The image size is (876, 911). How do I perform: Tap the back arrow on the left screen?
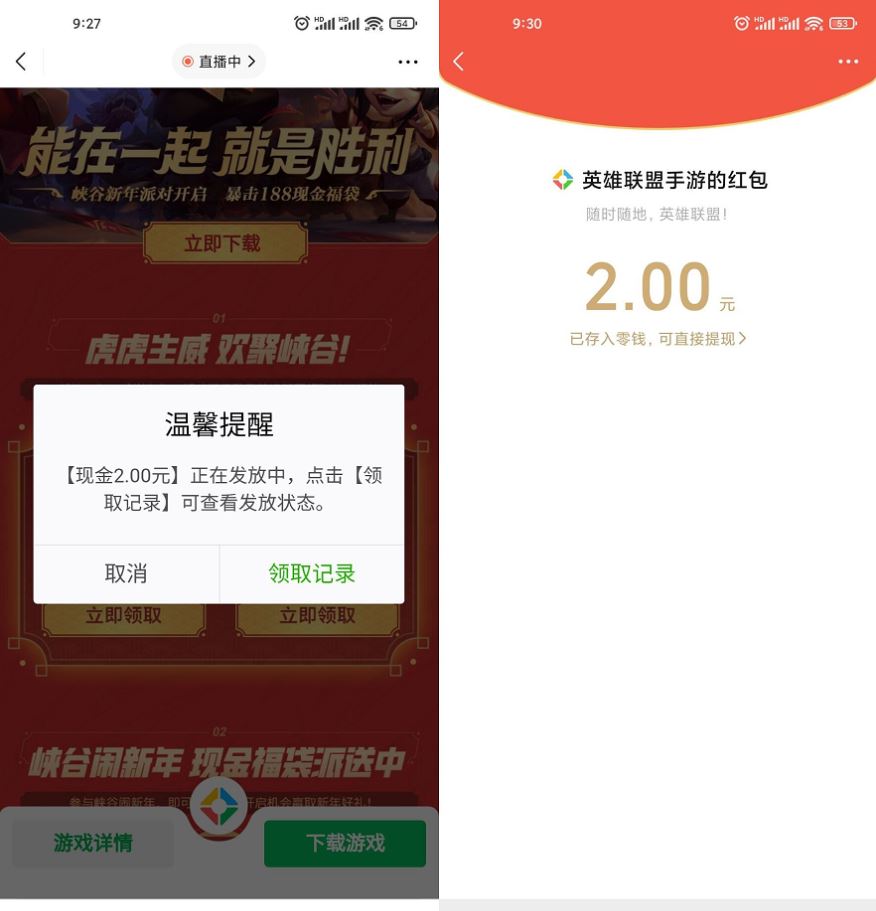(22, 61)
